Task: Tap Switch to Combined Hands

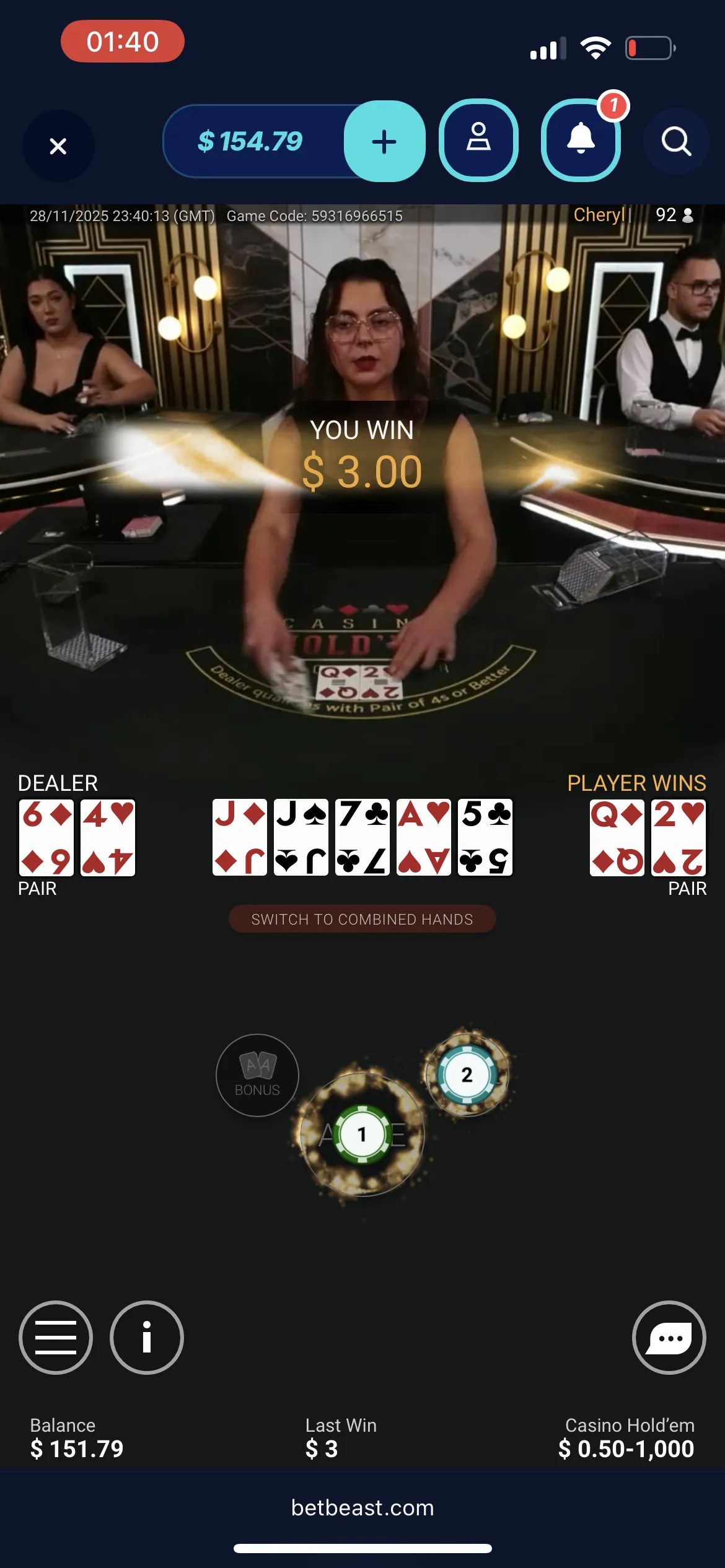Action: 362,919
